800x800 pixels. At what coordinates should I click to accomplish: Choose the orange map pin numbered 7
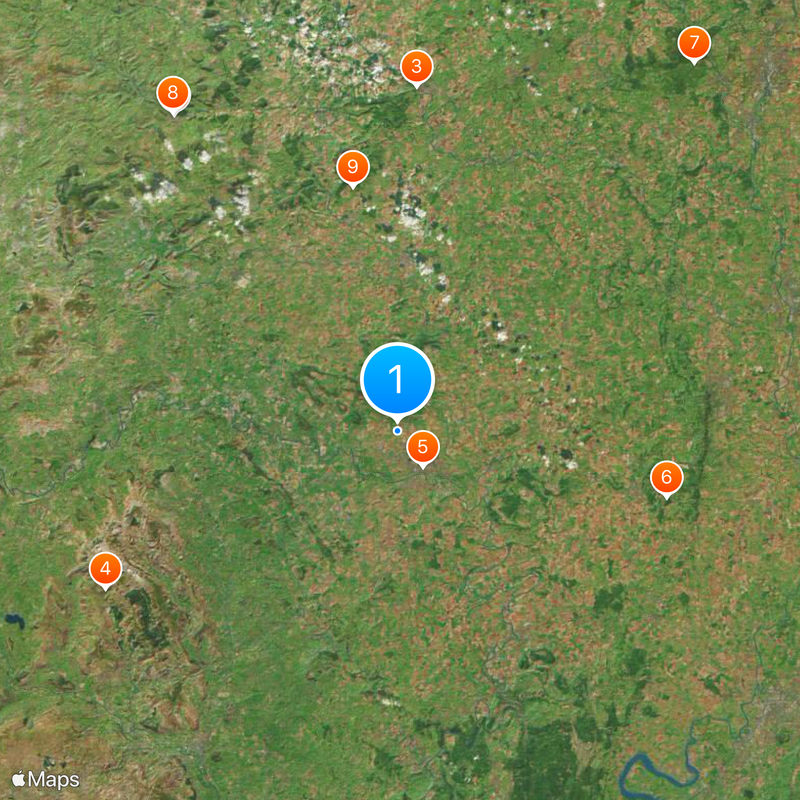pyautogui.click(x=693, y=44)
